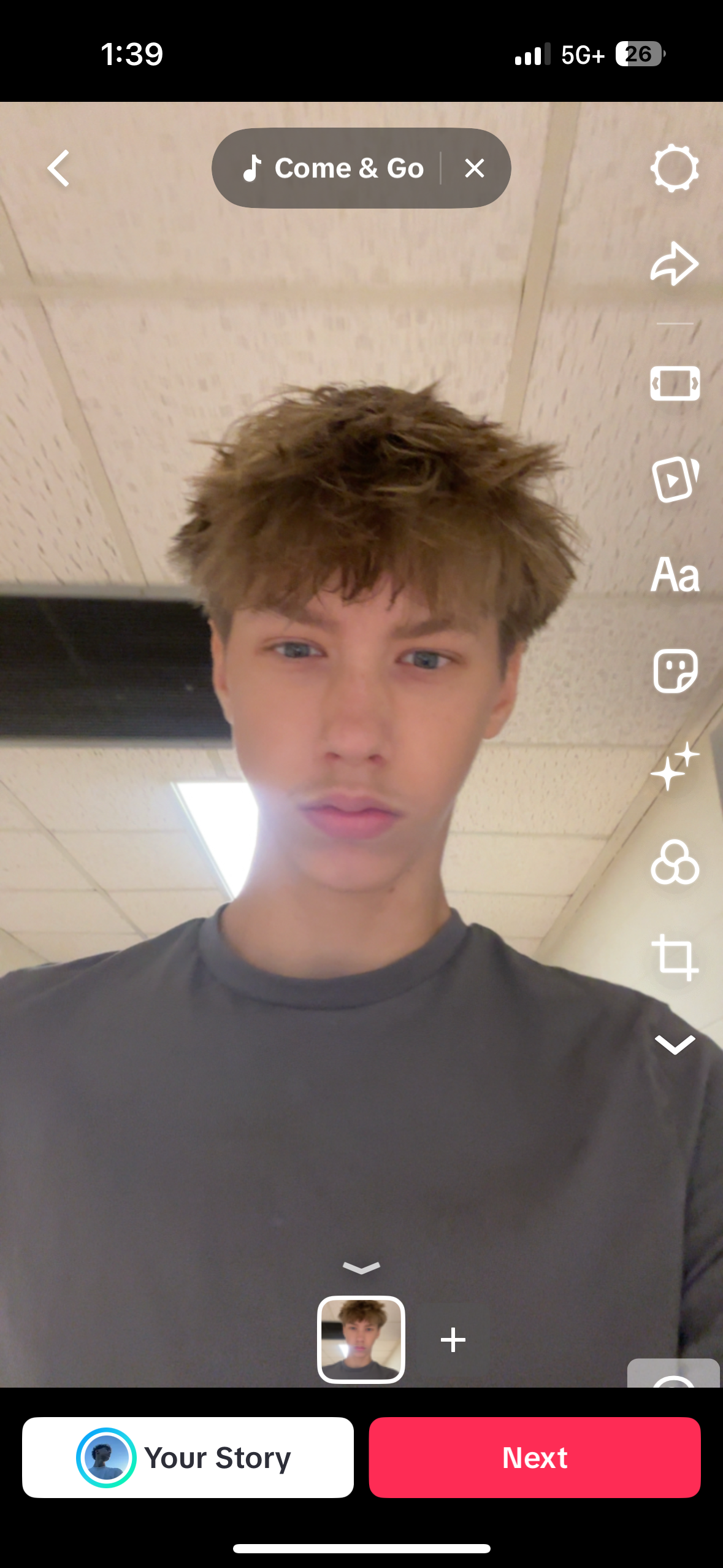The width and height of the screenshot is (723, 1568).
Task: Select the photo thumbnail in the tray
Action: pyautogui.click(x=361, y=1339)
